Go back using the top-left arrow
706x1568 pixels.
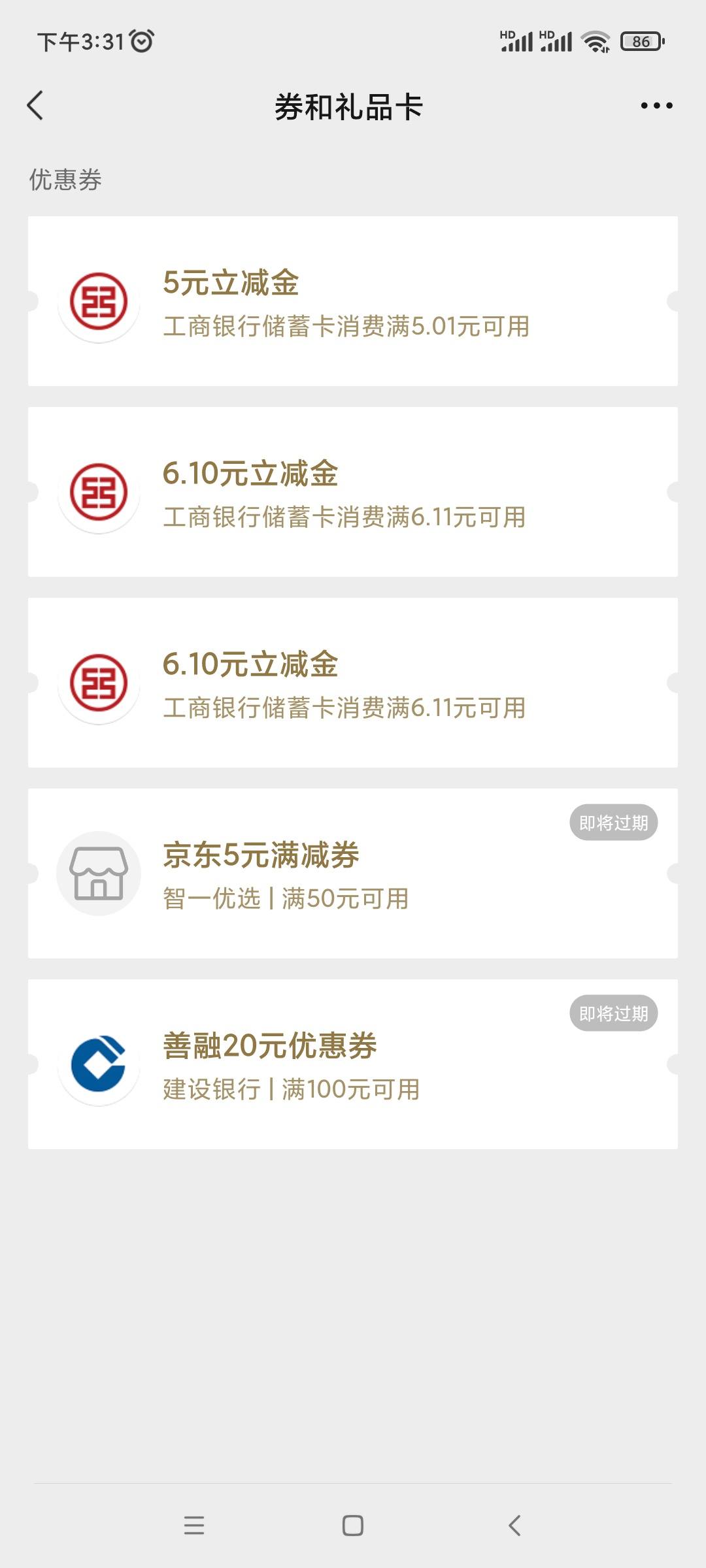click(x=35, y=106)
